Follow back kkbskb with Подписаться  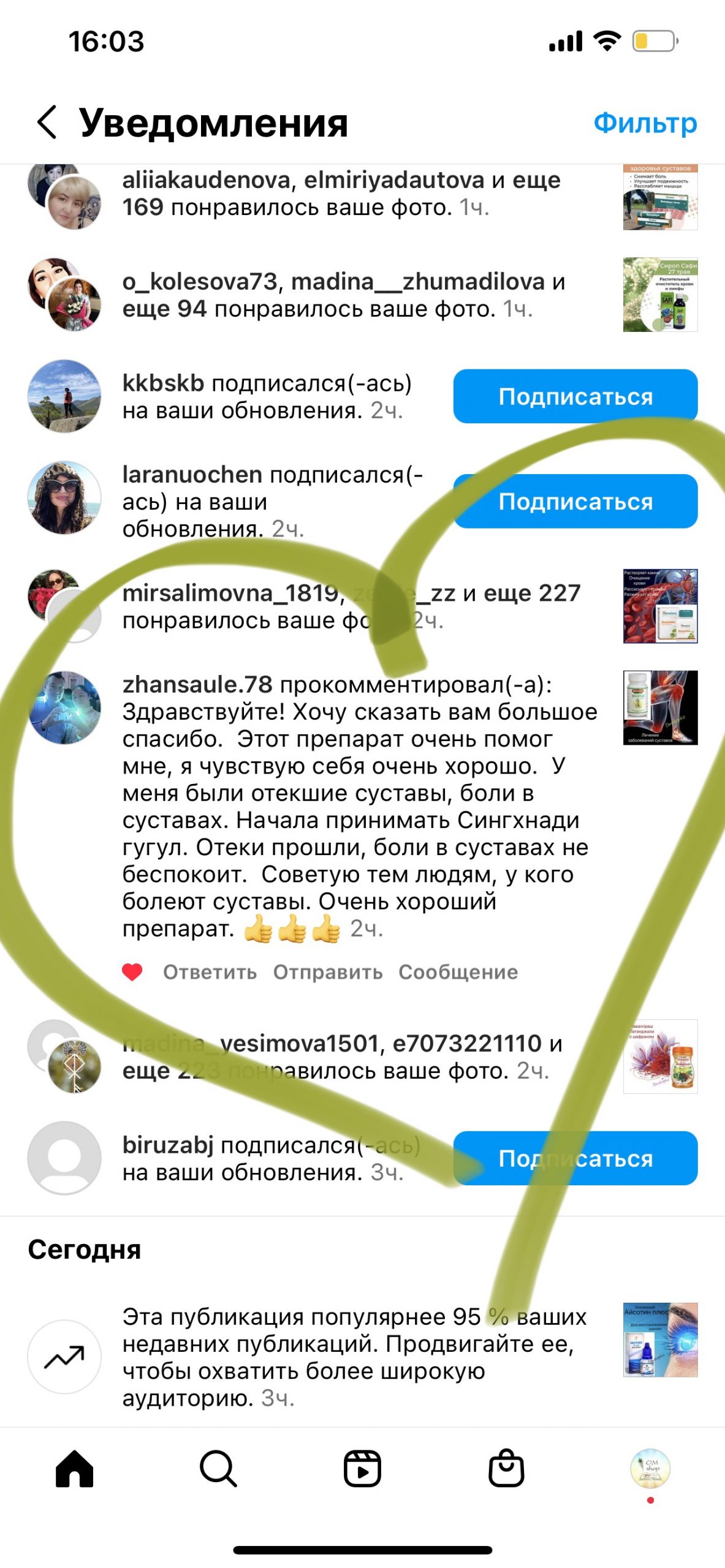click(575, 396)
